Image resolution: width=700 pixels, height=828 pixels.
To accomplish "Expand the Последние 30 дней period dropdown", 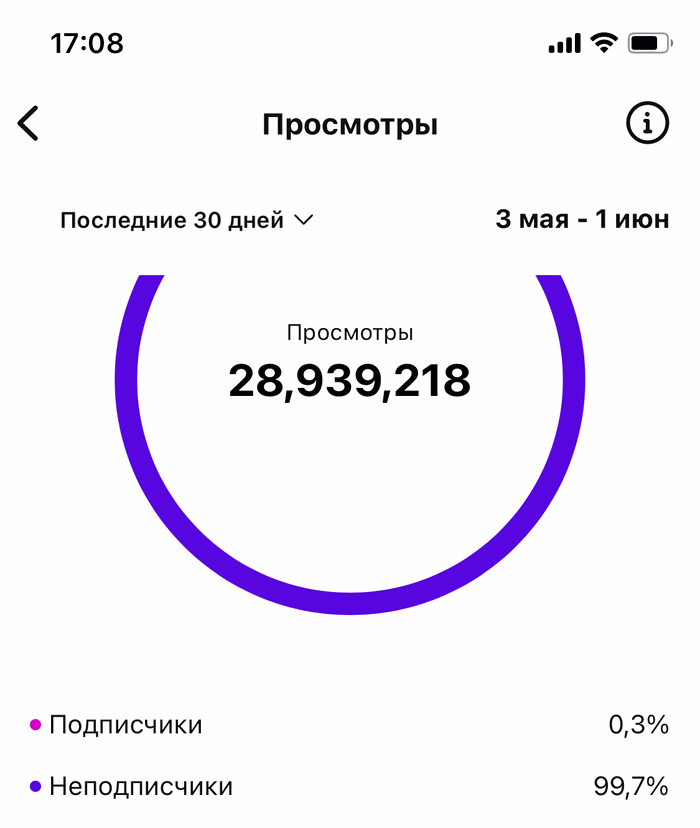I will [187, 220].
